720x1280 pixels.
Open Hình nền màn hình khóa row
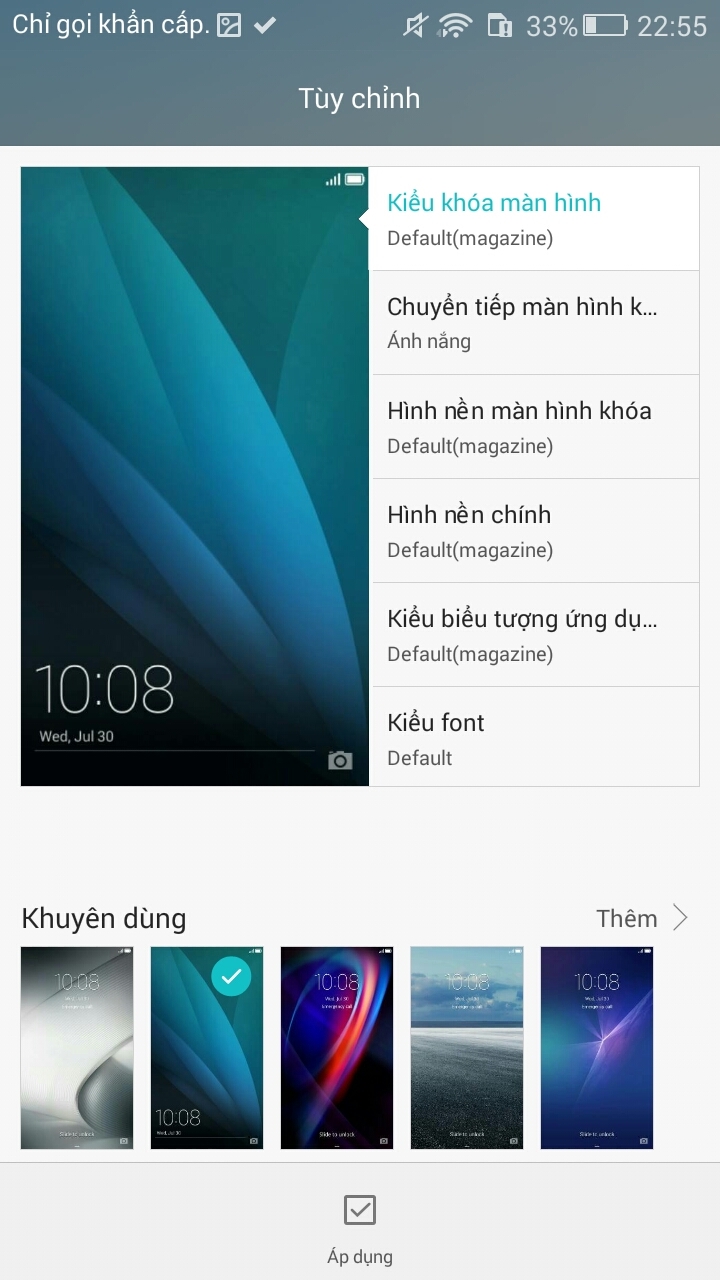535,427
